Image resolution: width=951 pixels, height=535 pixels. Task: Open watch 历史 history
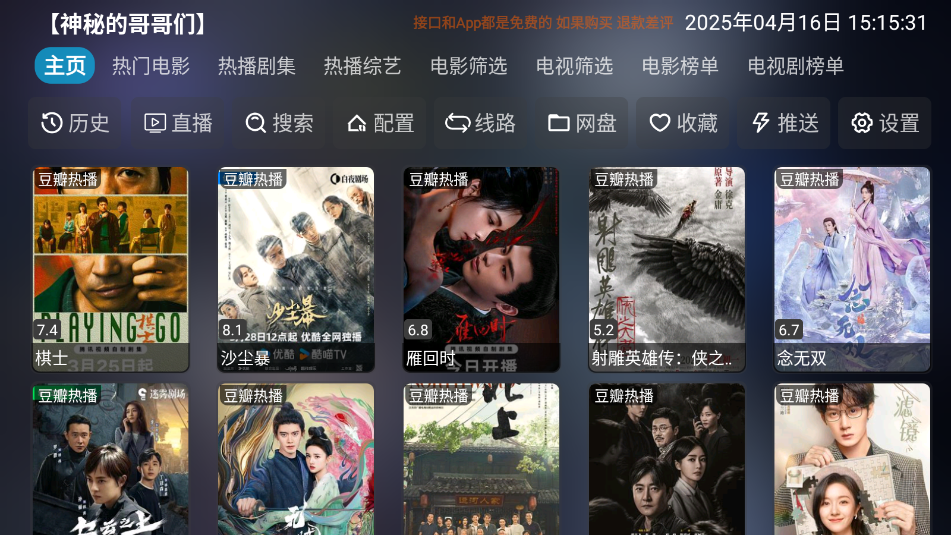pos(75,123)
